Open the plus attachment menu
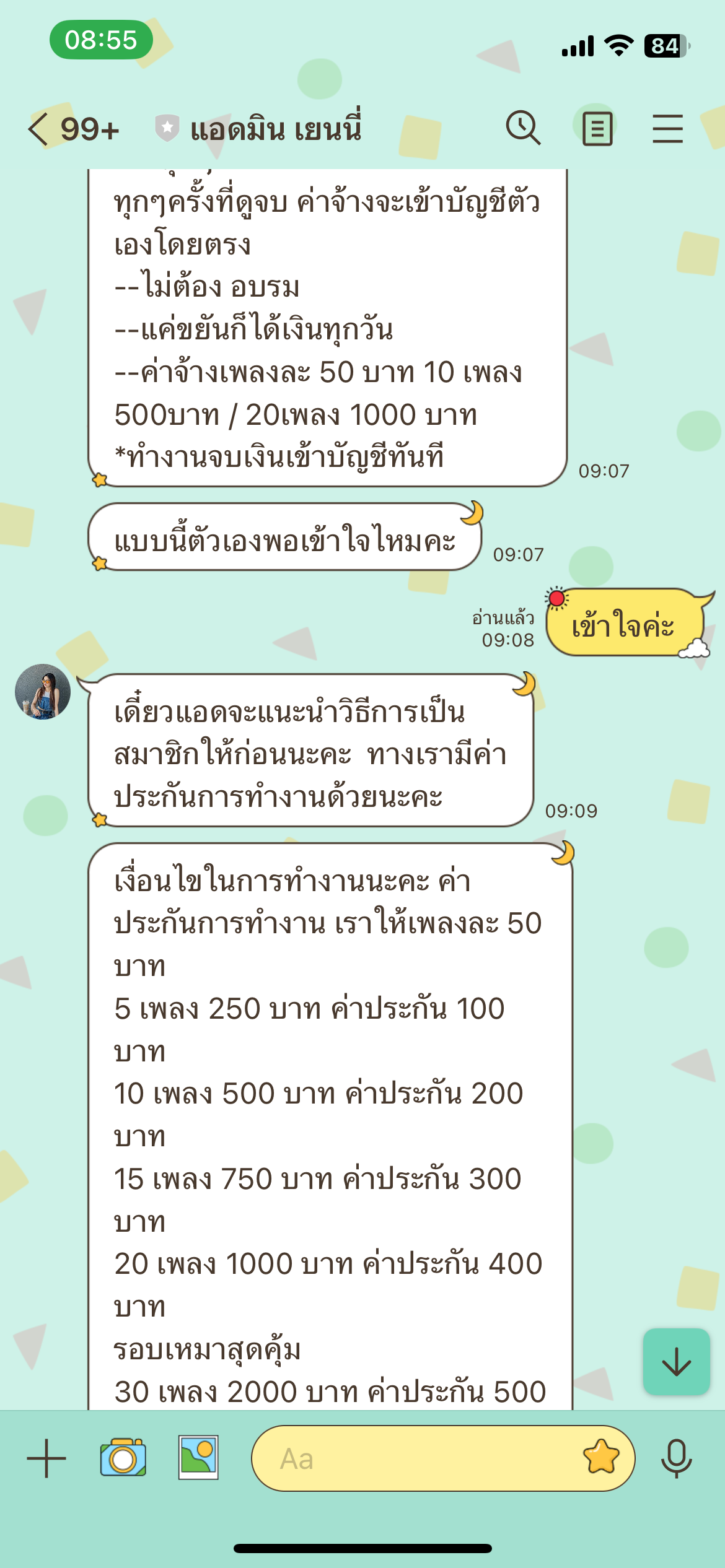The height and width of the screenshot is (1568, 725). [46, 1458]
